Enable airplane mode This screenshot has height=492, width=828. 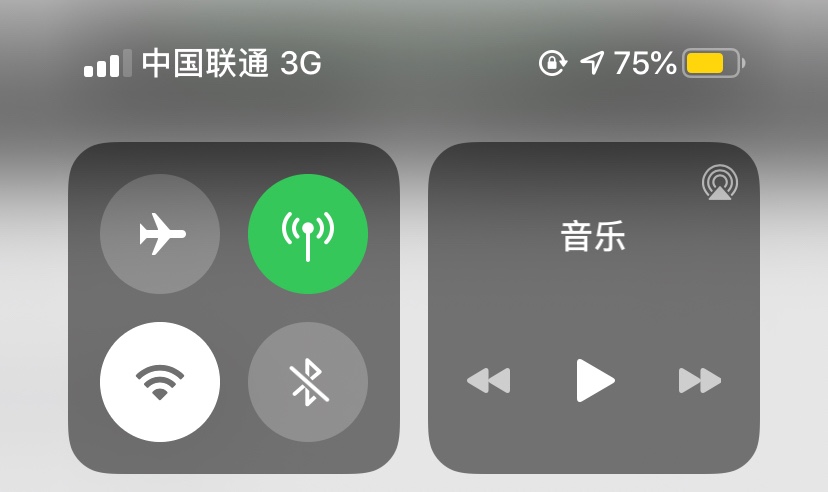click(x=160, y=235)
